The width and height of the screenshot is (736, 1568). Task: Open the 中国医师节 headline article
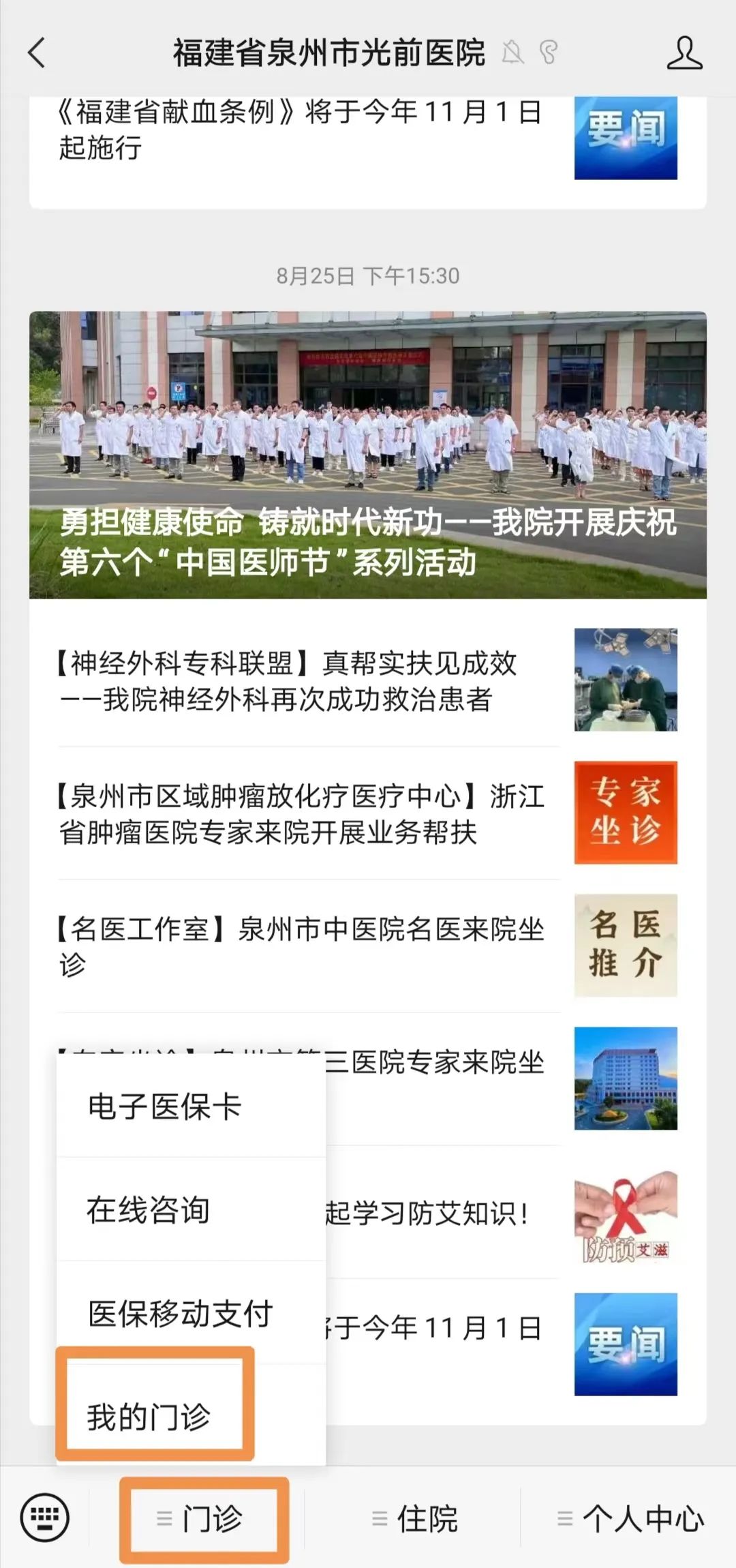tap(367, 455)
